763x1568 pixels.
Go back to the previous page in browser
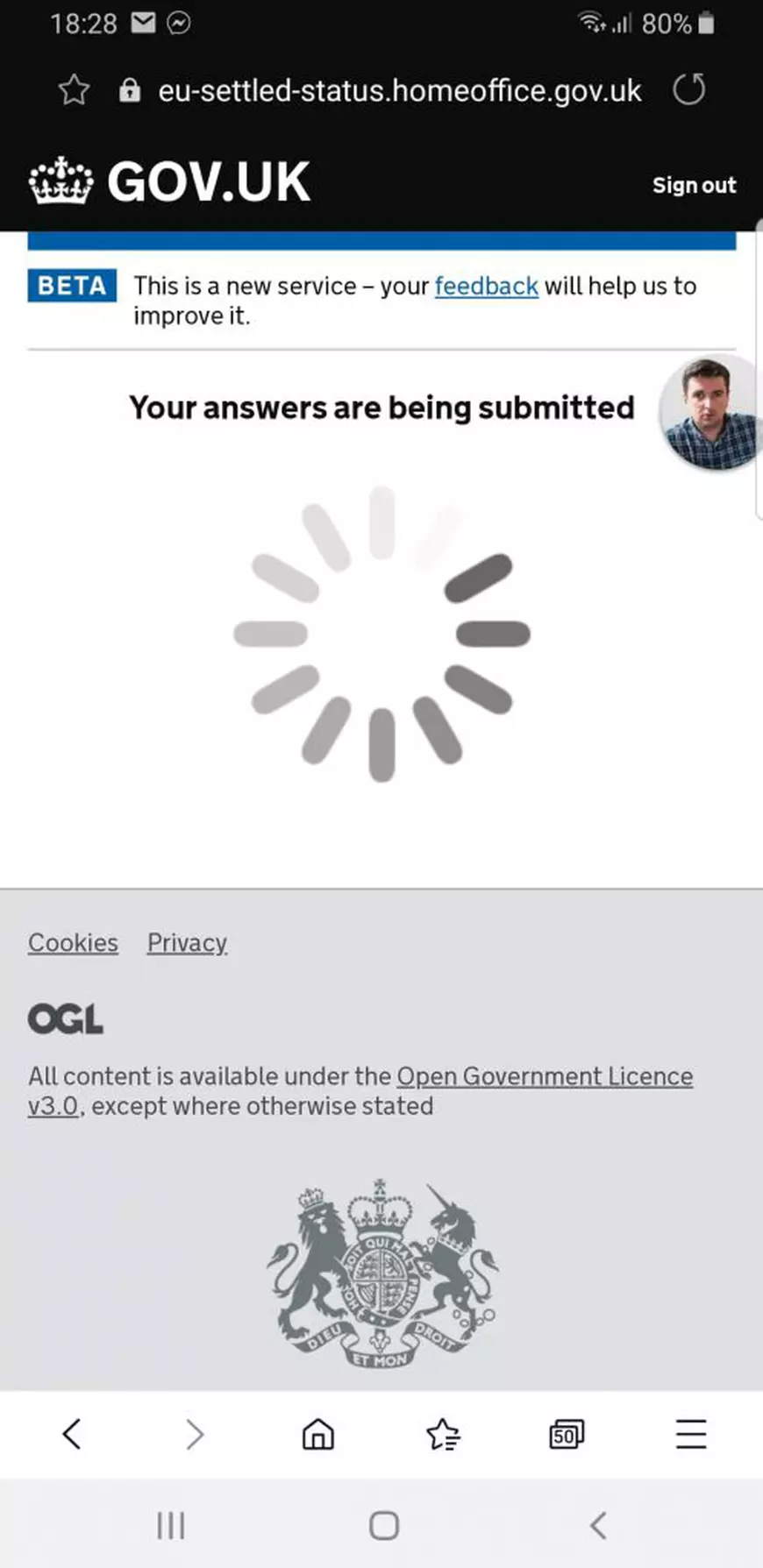[x=72, y=1435]
